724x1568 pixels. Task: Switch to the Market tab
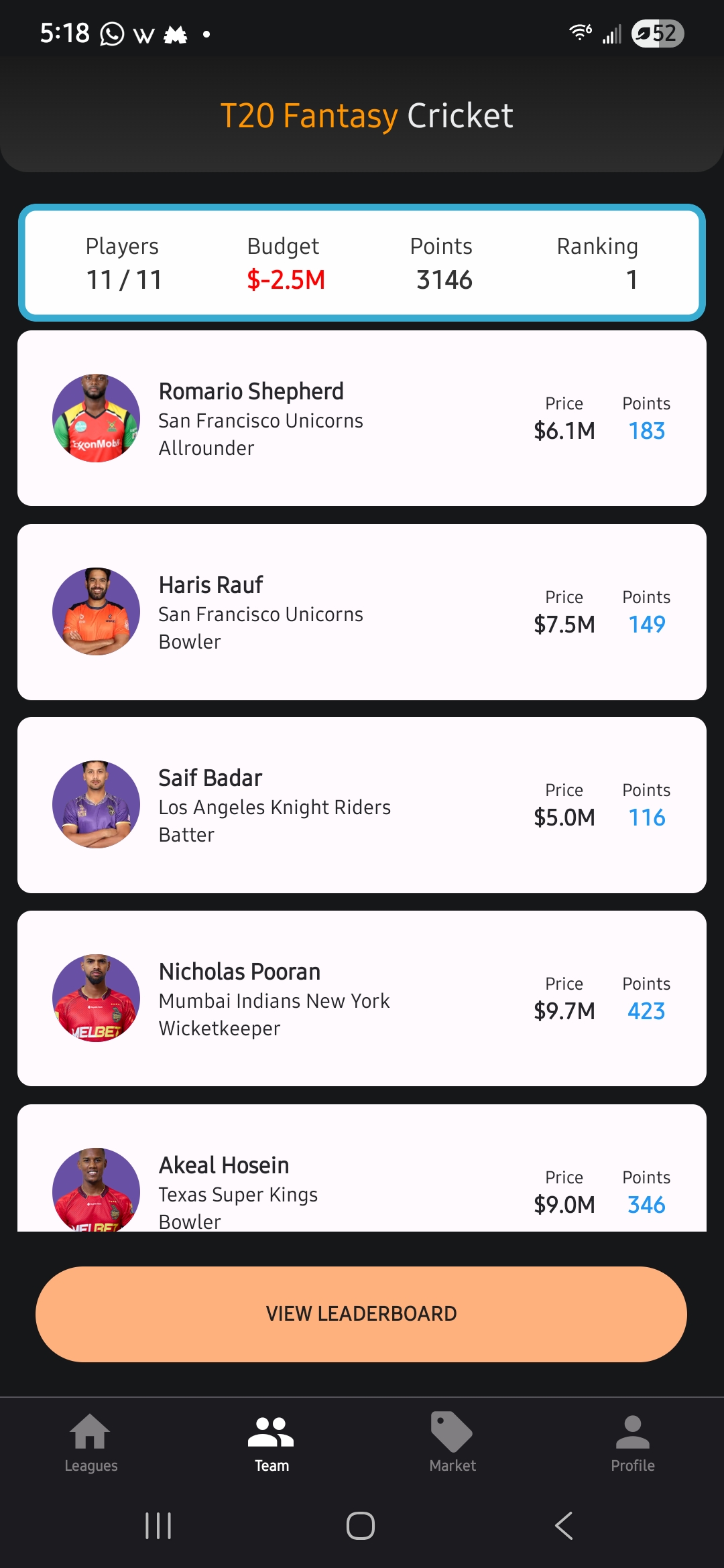452,1443
